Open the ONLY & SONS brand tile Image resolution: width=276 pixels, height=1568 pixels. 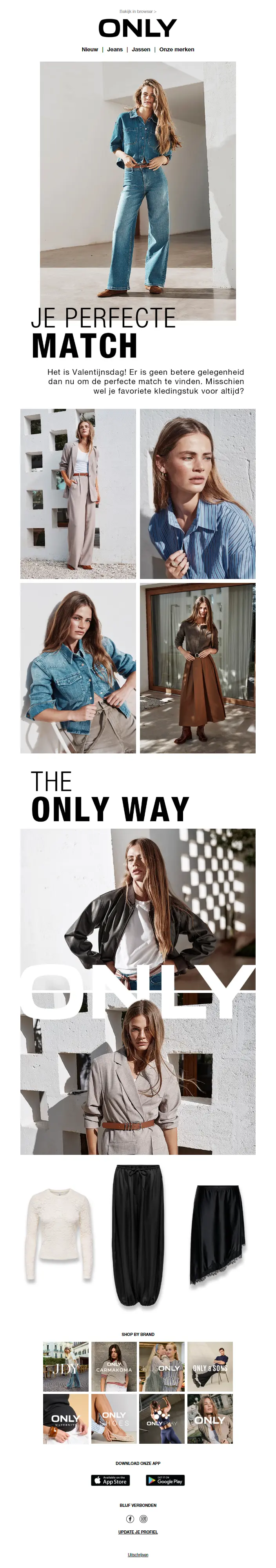[x=210, y=1367]
